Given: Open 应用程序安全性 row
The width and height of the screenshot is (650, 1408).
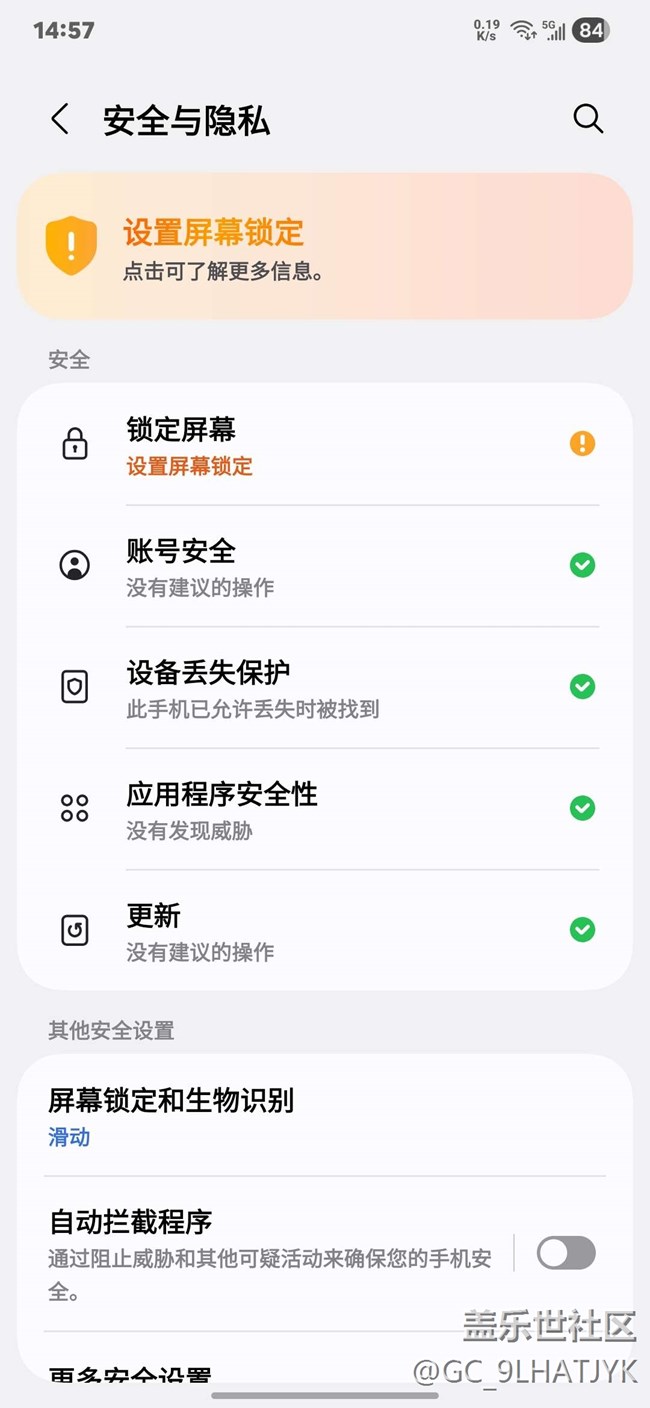Looking at the screenshot, I should tap(324, 808).
